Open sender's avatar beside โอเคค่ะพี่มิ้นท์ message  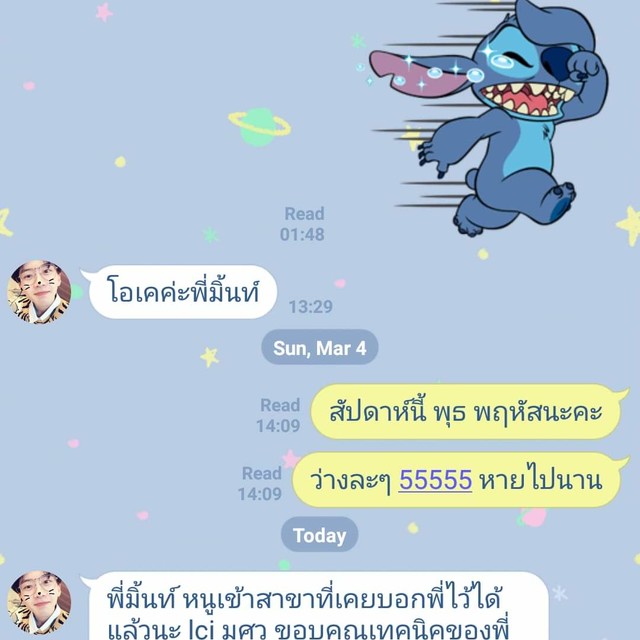click(x=39, y=292)
